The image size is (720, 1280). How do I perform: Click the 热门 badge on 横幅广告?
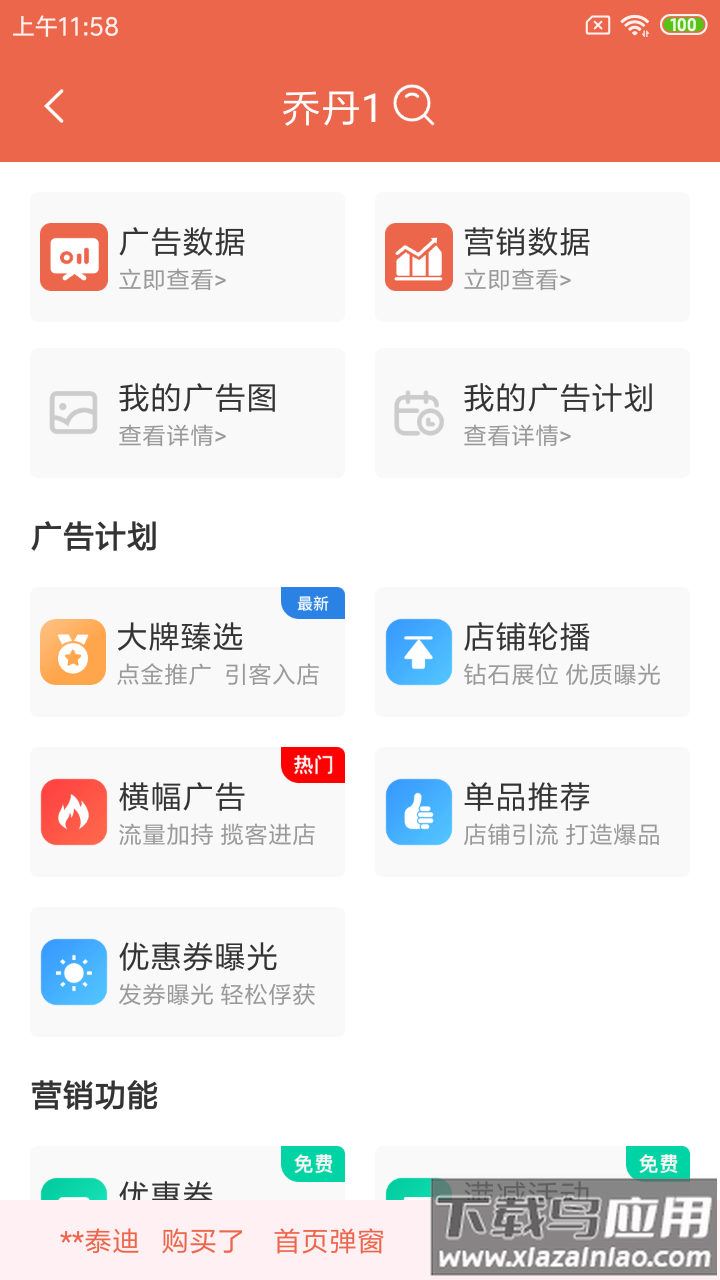pyautogui.click(x=313, y=765)
